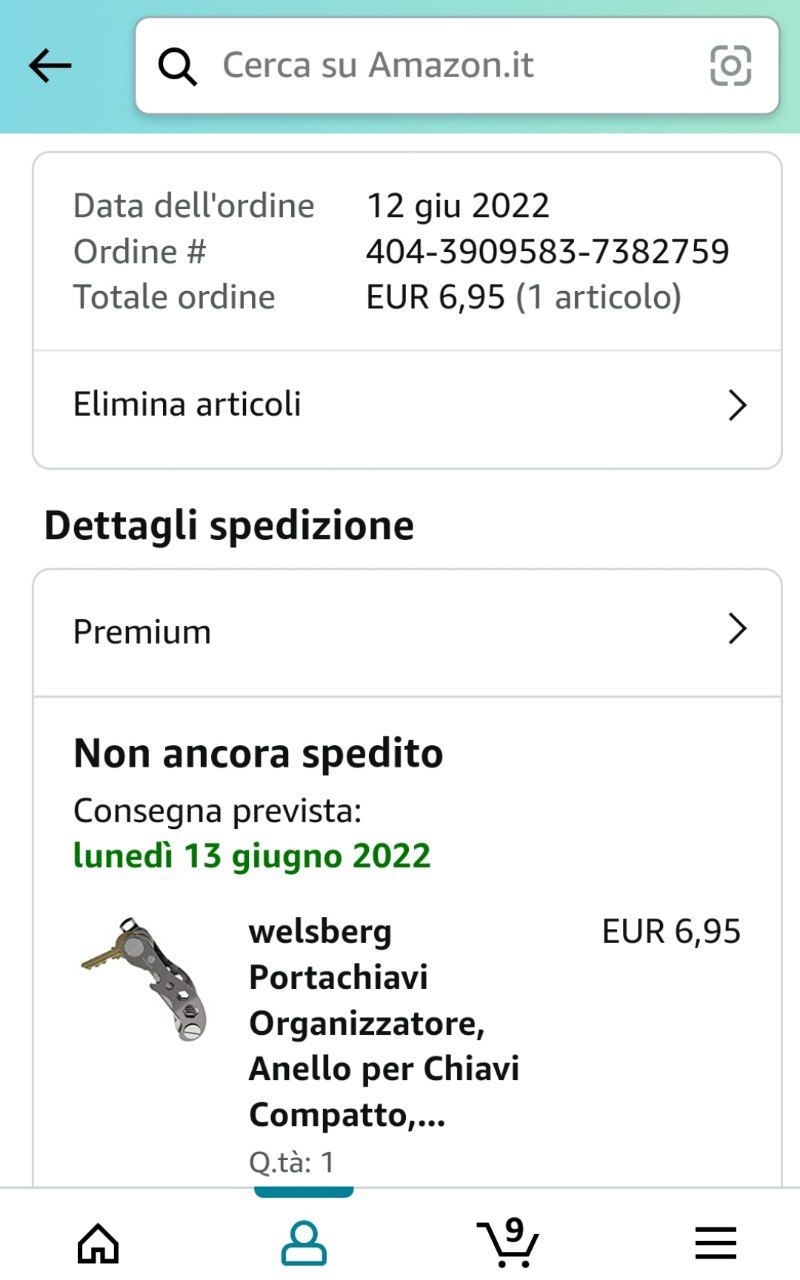This screenshot has width=800, height=1280.
Task: Switch to the Home tab
Action: (x=98, y=1243)
